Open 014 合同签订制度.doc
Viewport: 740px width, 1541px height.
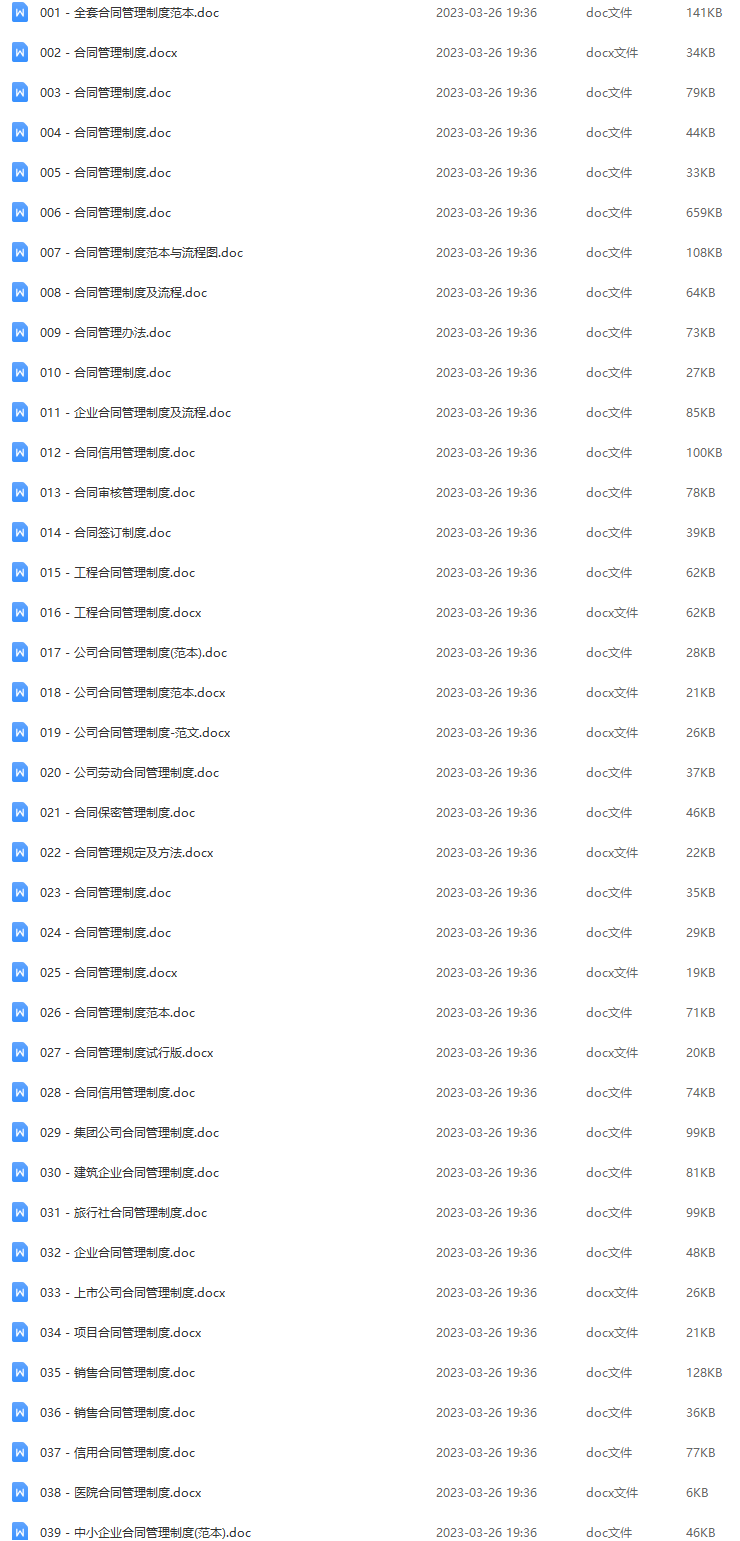click(105, 533)
